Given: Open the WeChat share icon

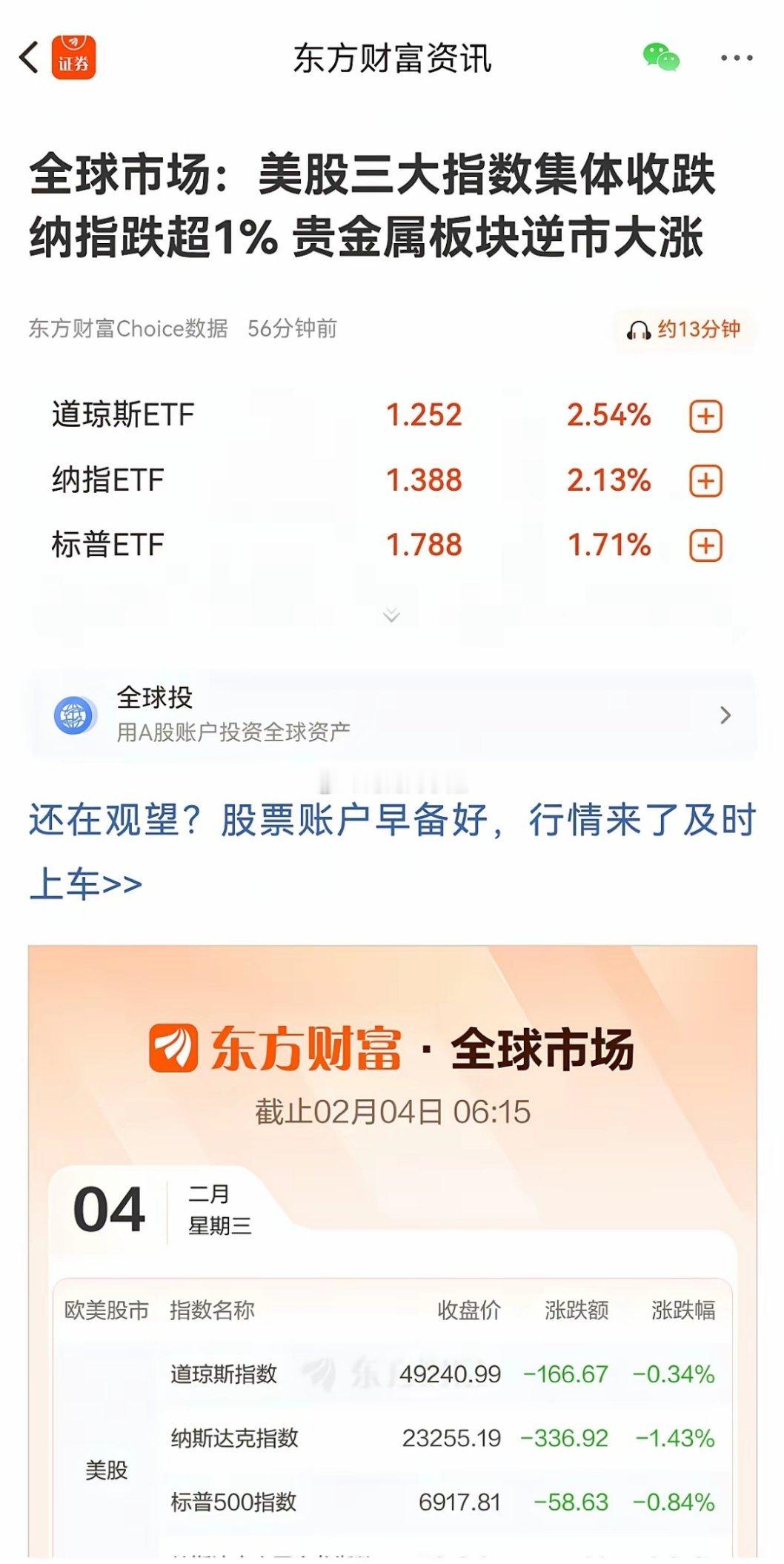Looking at the screenshot, I should click(662, 56).
